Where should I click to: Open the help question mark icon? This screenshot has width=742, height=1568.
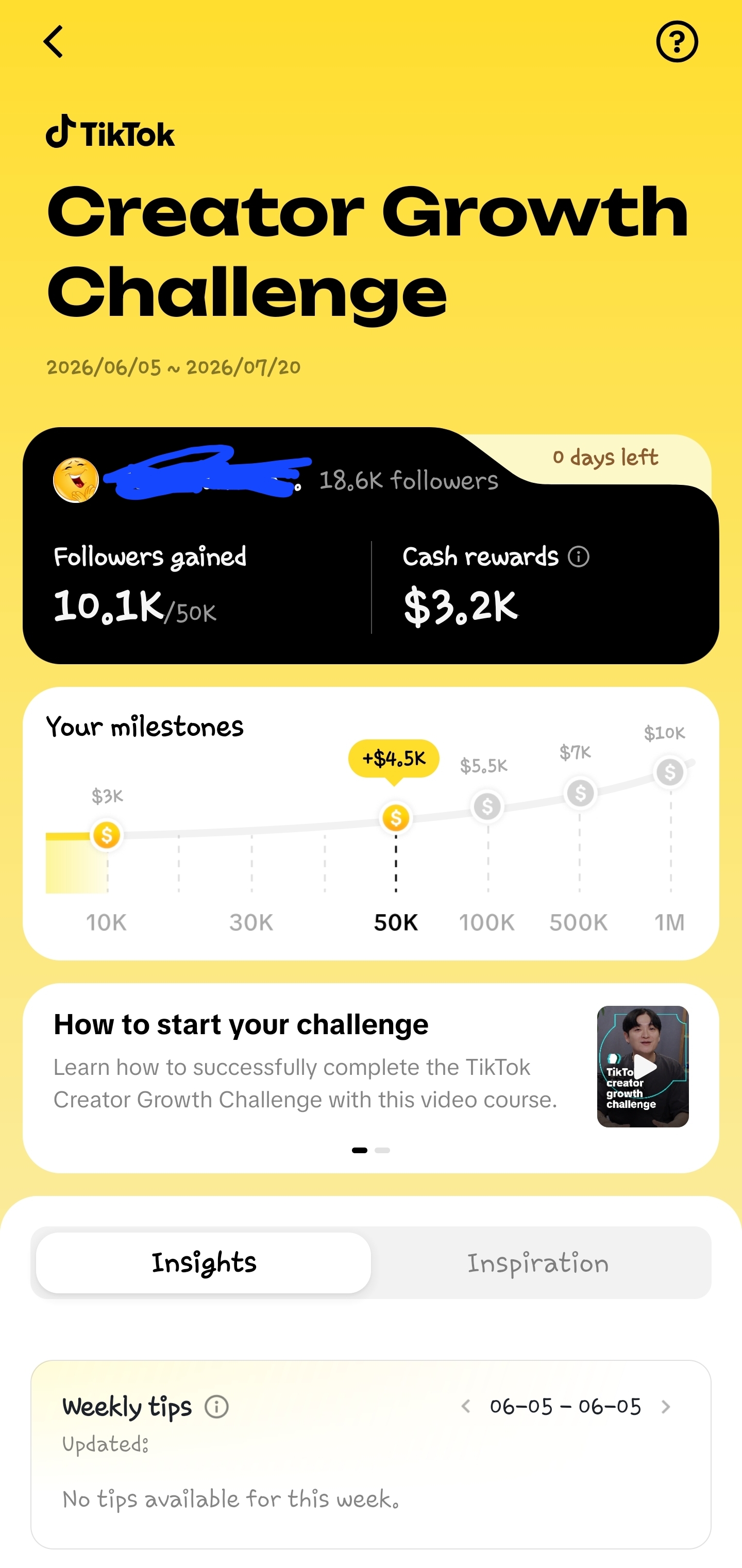pos(677,41)
